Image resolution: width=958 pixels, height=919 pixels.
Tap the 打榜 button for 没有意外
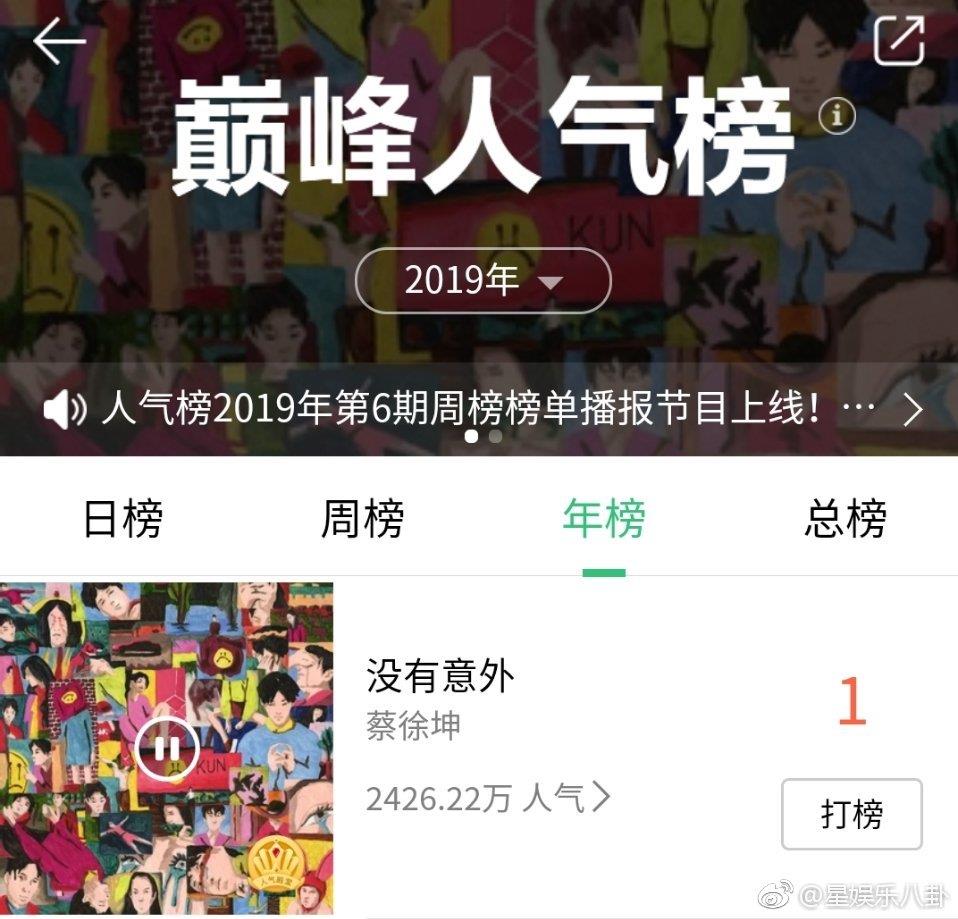click(x=851, y=814)
